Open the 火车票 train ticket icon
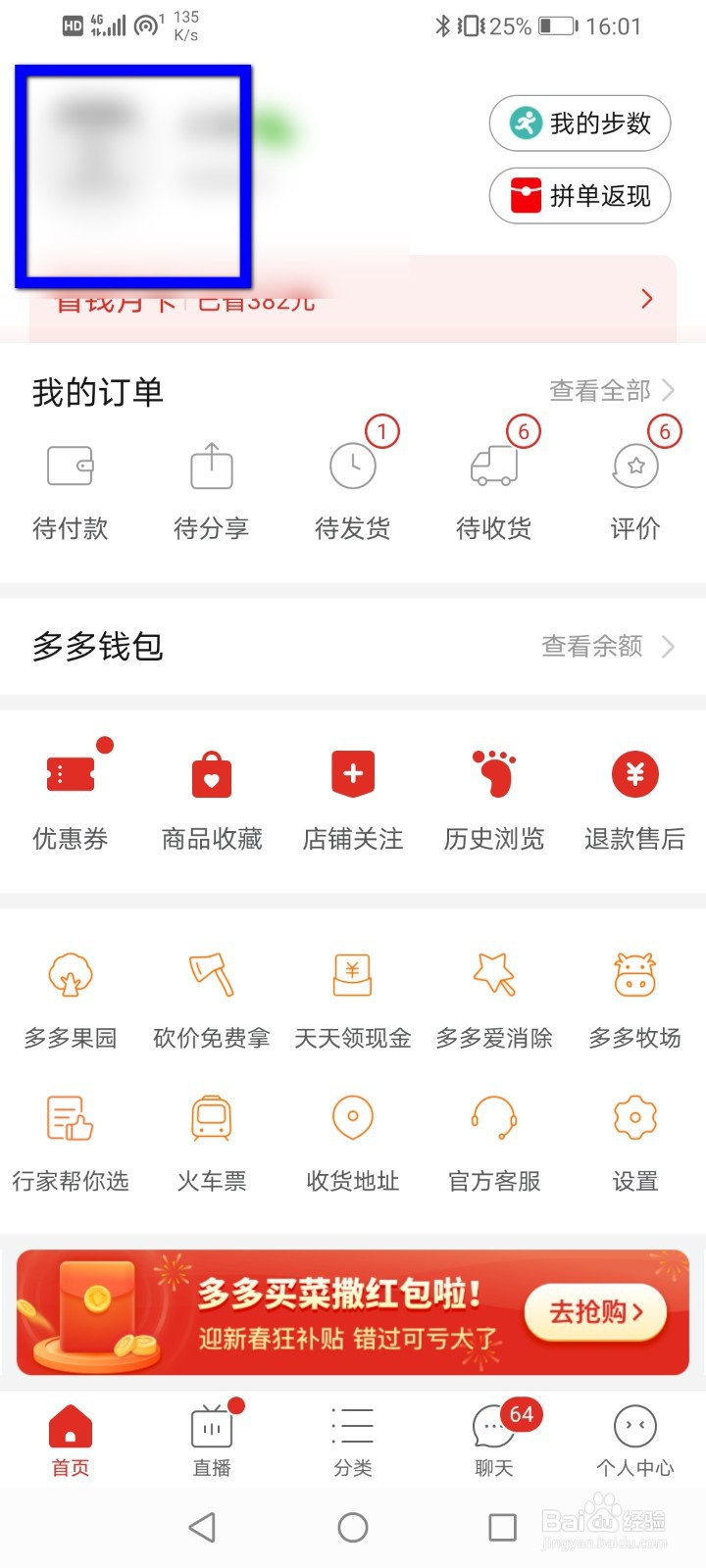The image size is (706, 1568). 211,1117
